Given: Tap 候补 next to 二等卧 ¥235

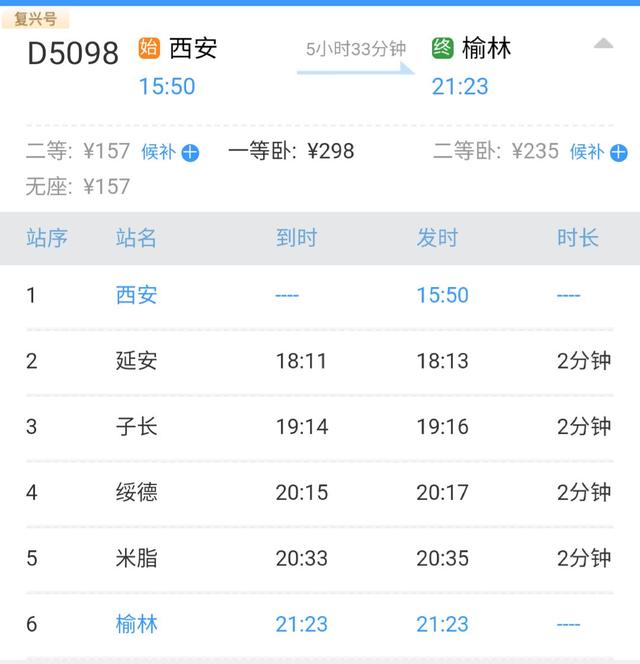Looking at the screenshot, I should pyautogui.click(x=598, y=152).
